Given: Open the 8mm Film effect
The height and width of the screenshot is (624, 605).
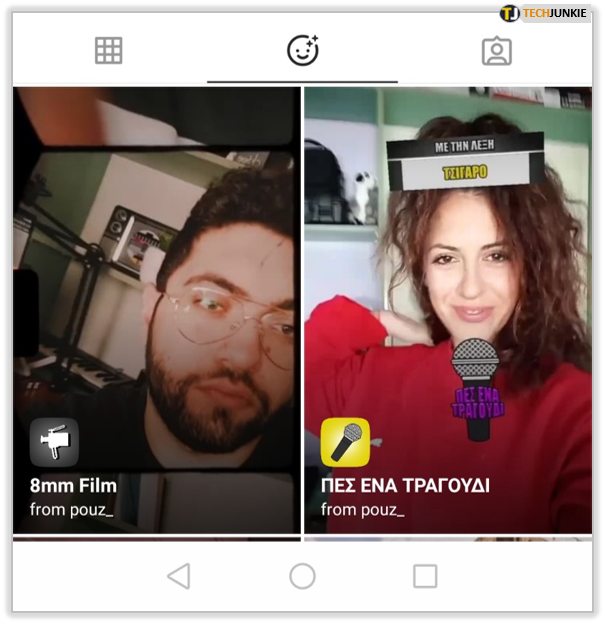Looking at the screenshot, I should (157, 310).
